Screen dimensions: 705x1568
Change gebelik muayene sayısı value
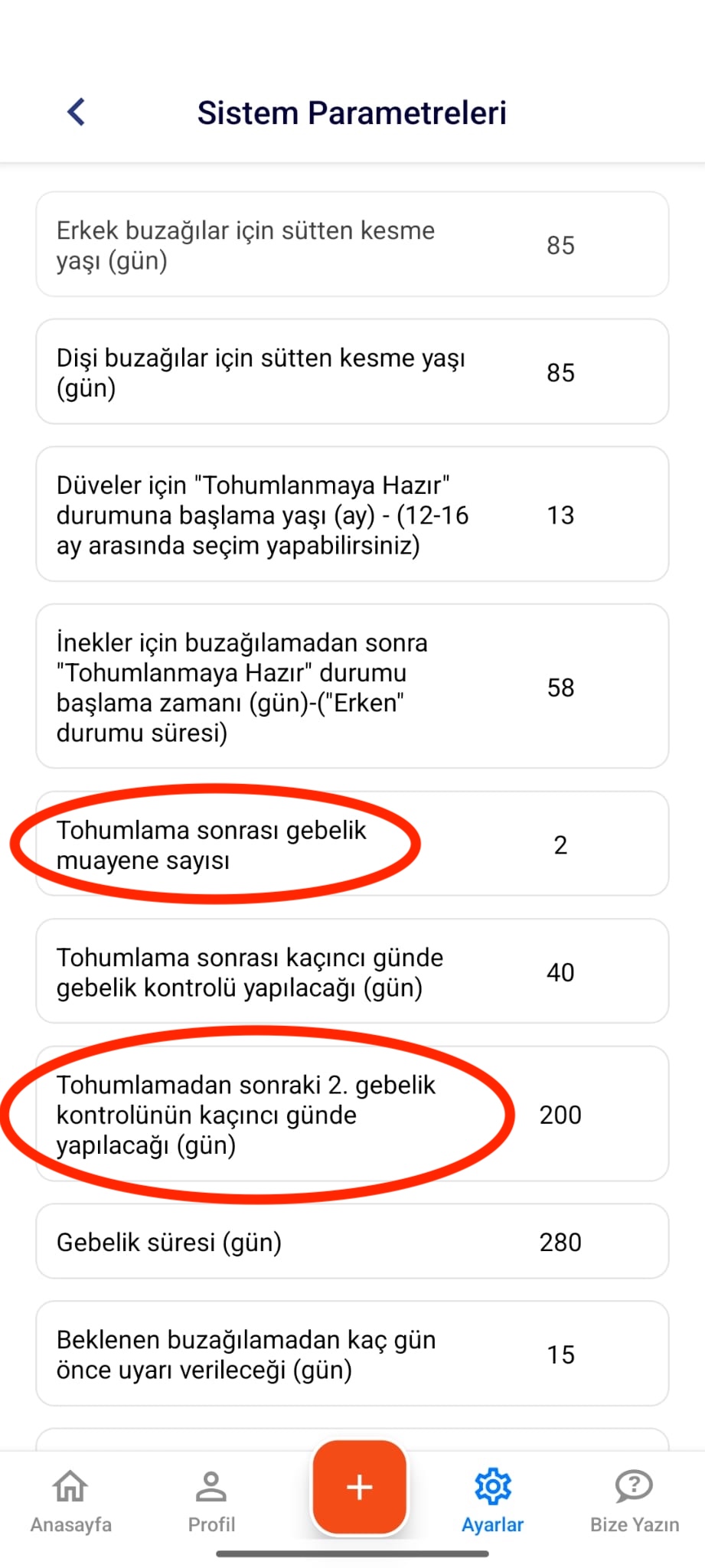coord(560,844)
